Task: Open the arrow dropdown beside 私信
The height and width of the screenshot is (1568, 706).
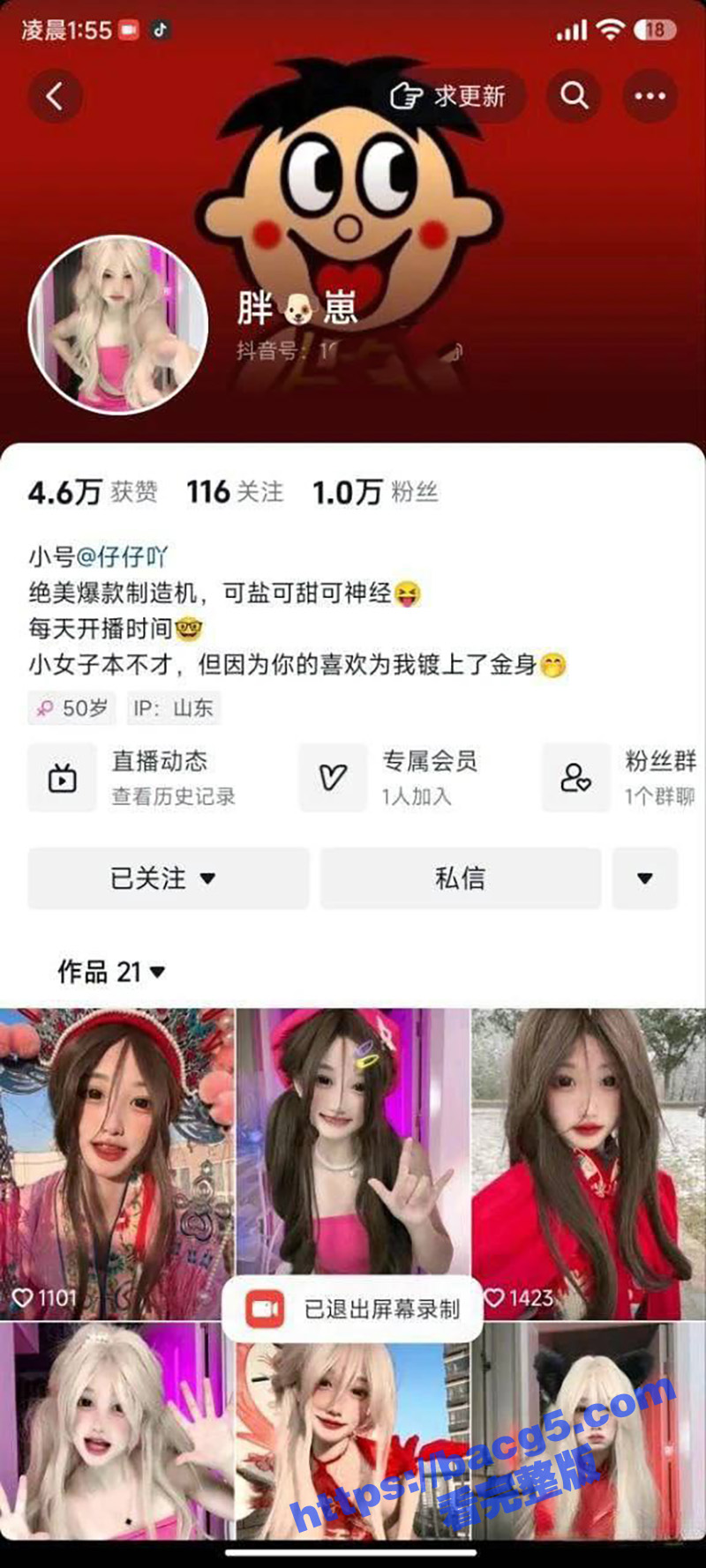Action: [x=645, y=877]
